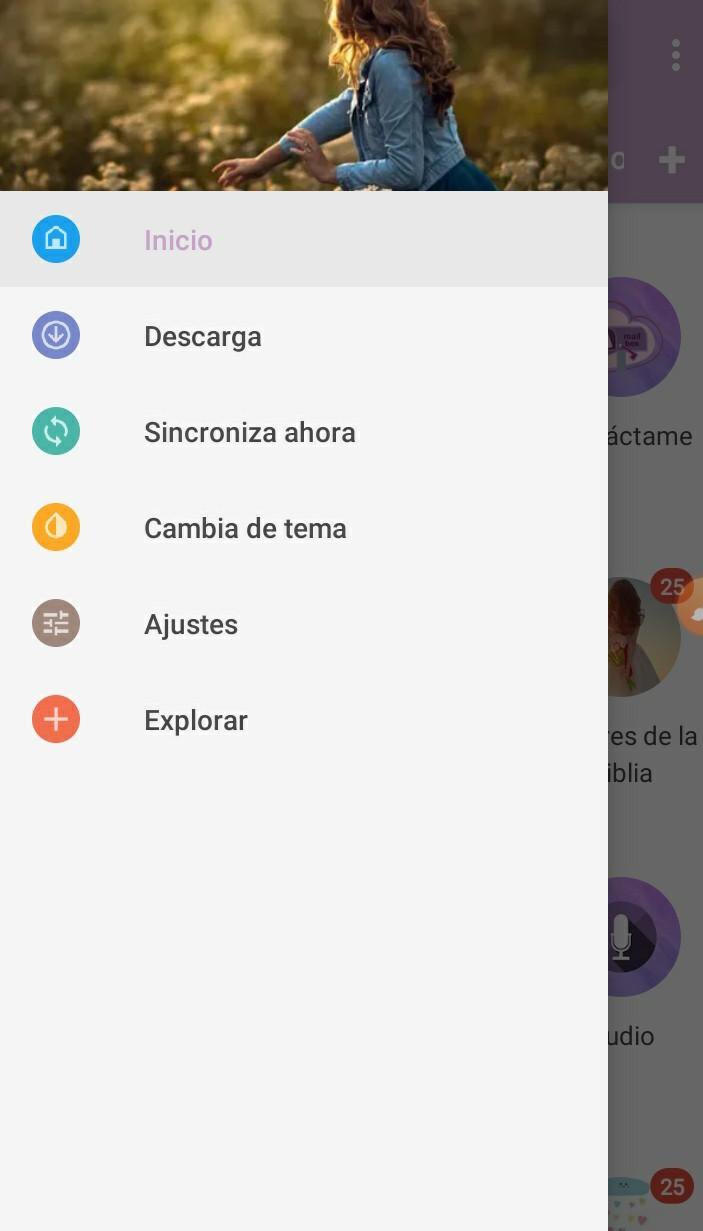Open Ajustes settings
Screen dimensions: 703x1231
pyautogui.click(x=191, y=624)
